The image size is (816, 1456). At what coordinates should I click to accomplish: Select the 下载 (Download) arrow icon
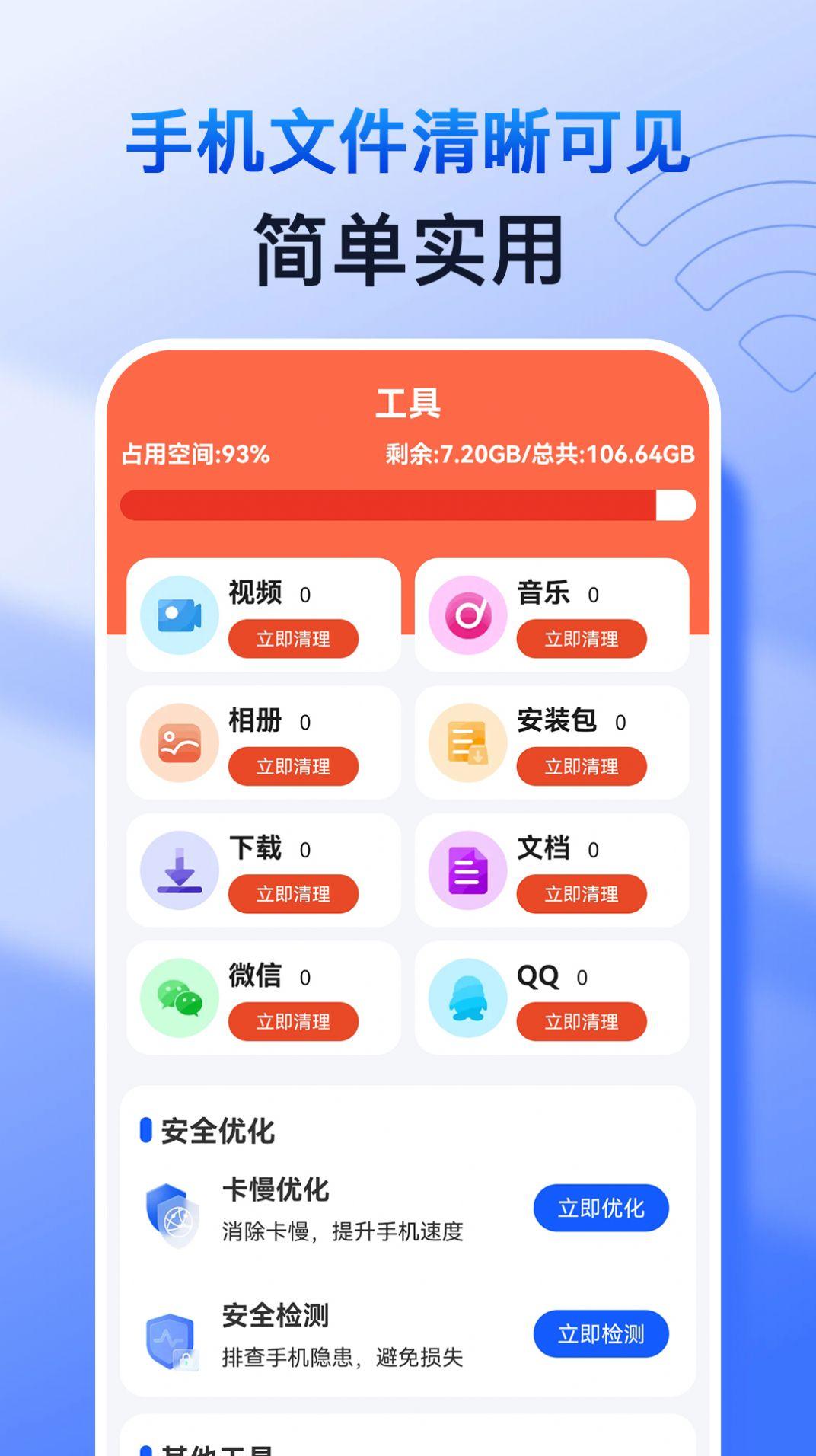click(177, 870)
